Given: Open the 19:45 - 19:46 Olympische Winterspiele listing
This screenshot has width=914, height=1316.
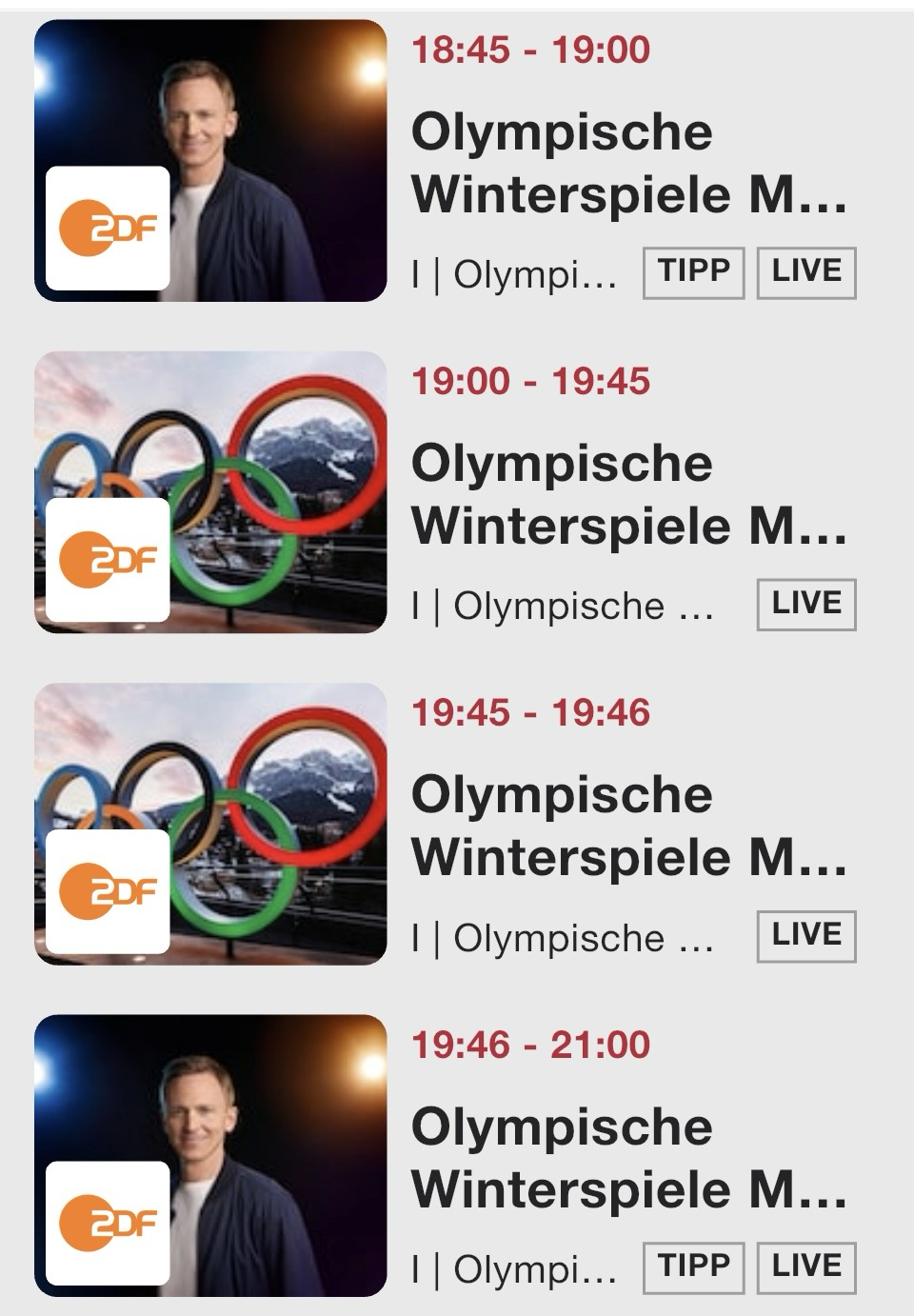Looking at the screenshot, I should (x=628, y=827).
